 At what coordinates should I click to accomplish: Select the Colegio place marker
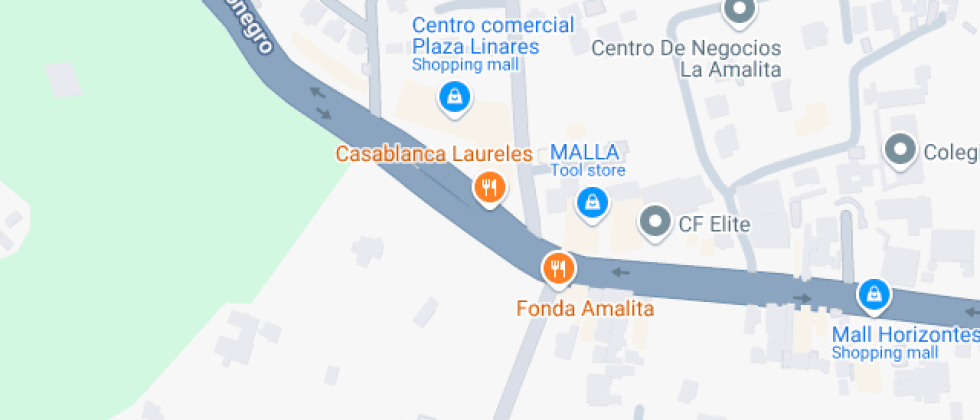tap(901, 151)
